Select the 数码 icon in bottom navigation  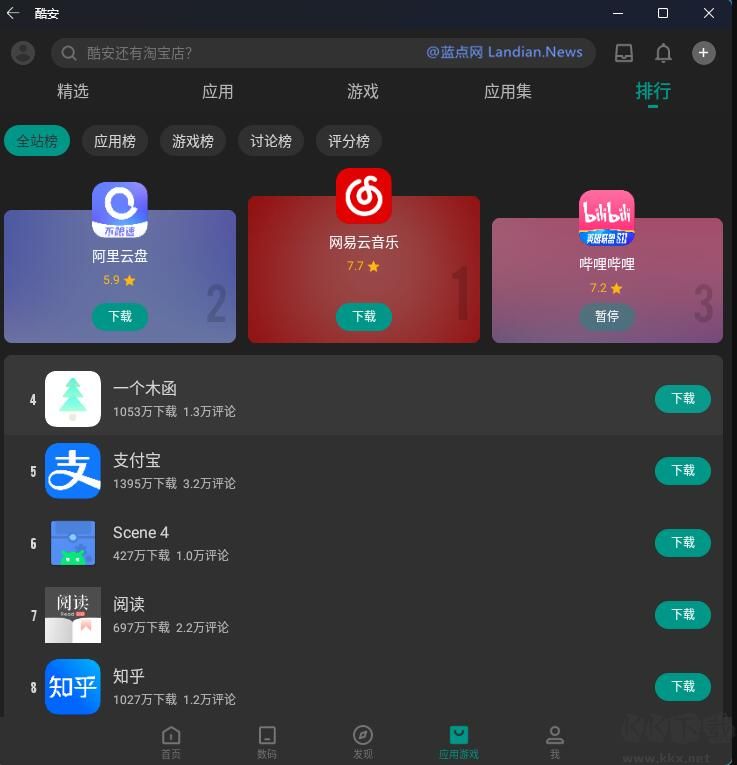pyautogui.click(x=266, y=738)
